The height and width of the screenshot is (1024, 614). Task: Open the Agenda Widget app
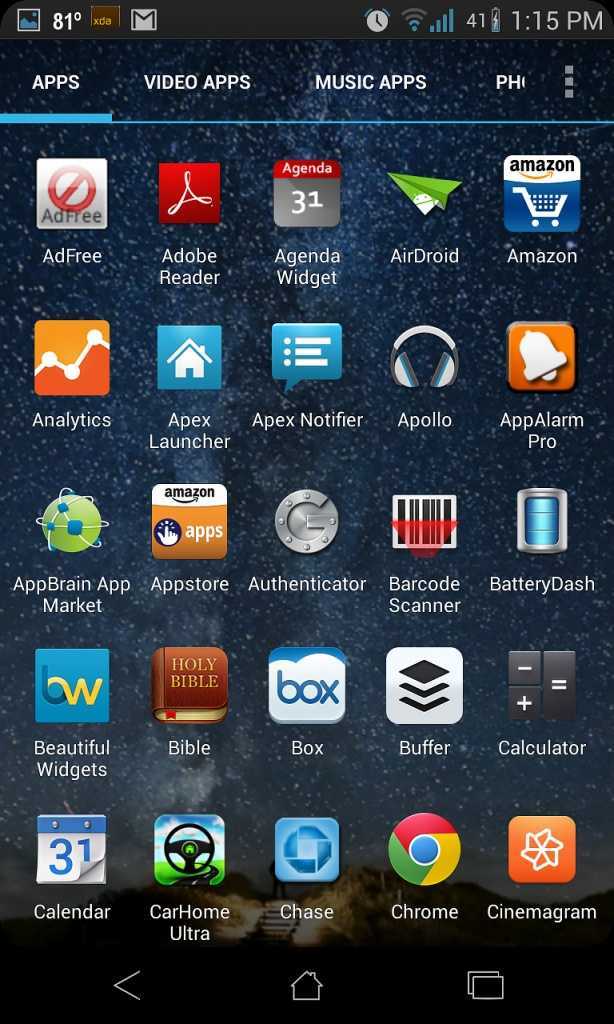pyautogui.click(x=307, y=194)
